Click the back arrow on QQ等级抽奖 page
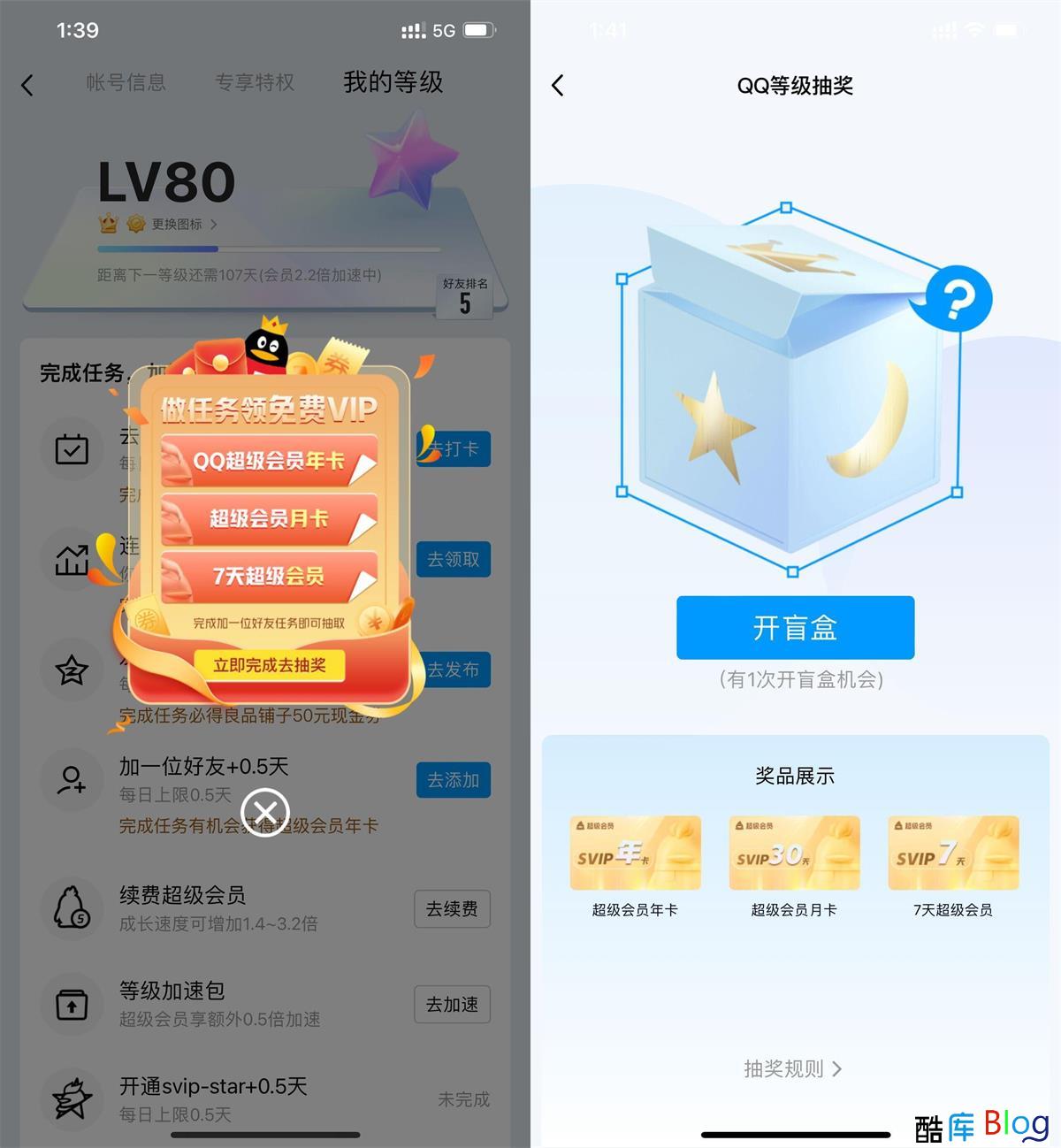 click(x=557, y=86)
